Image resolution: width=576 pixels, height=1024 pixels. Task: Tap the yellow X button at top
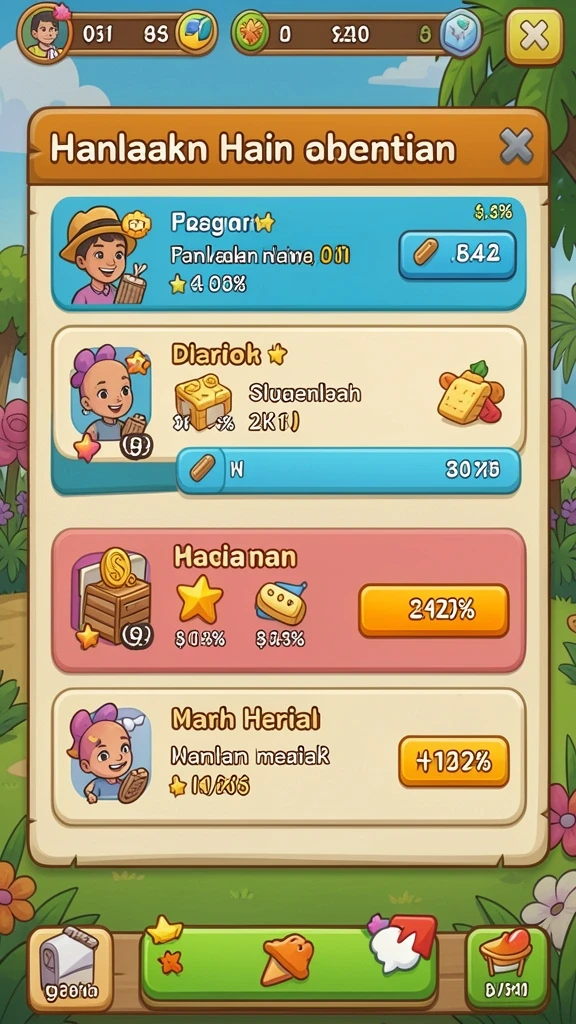pos(534,37)
